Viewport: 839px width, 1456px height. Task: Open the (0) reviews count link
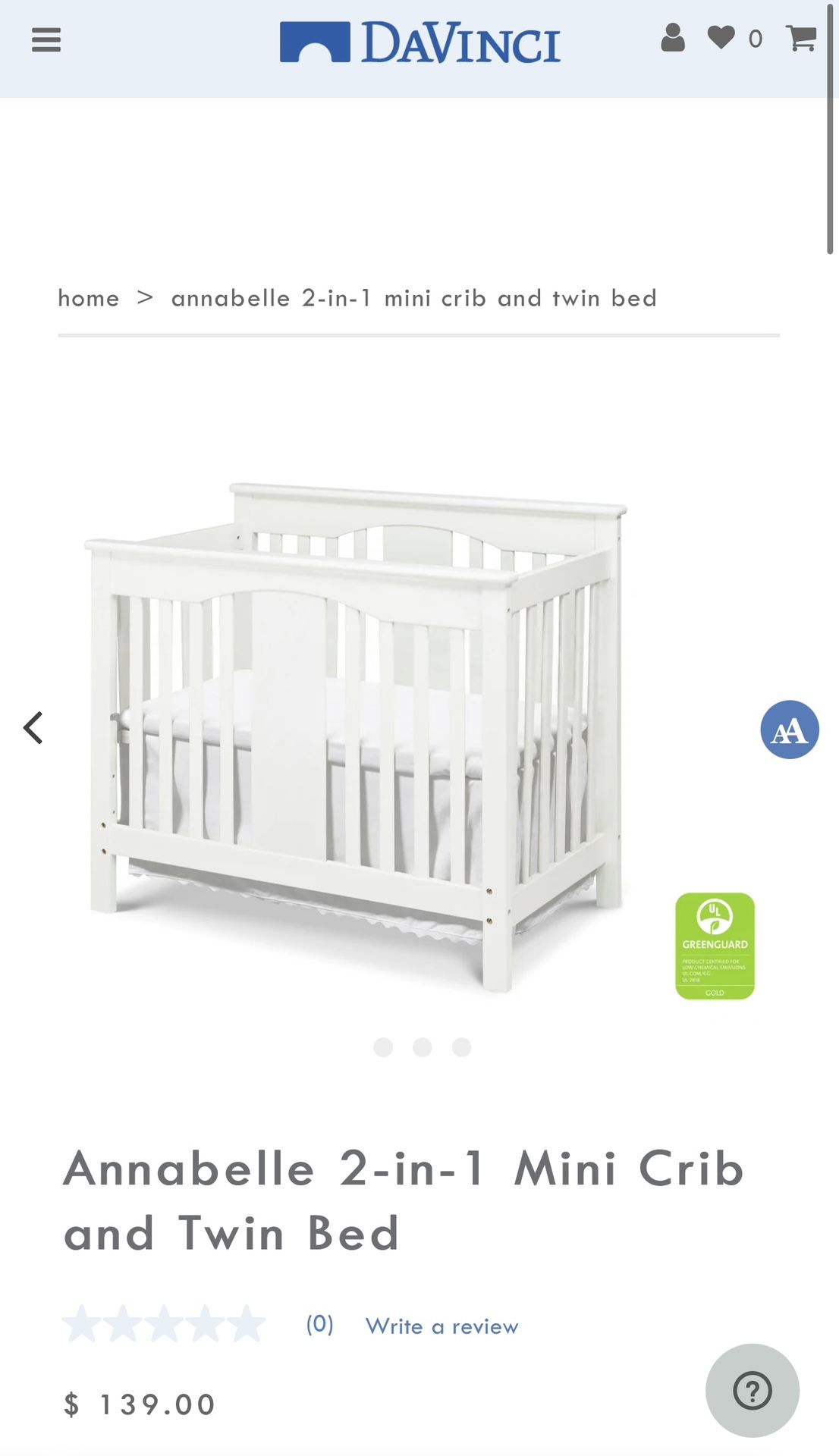(319, 1324)
